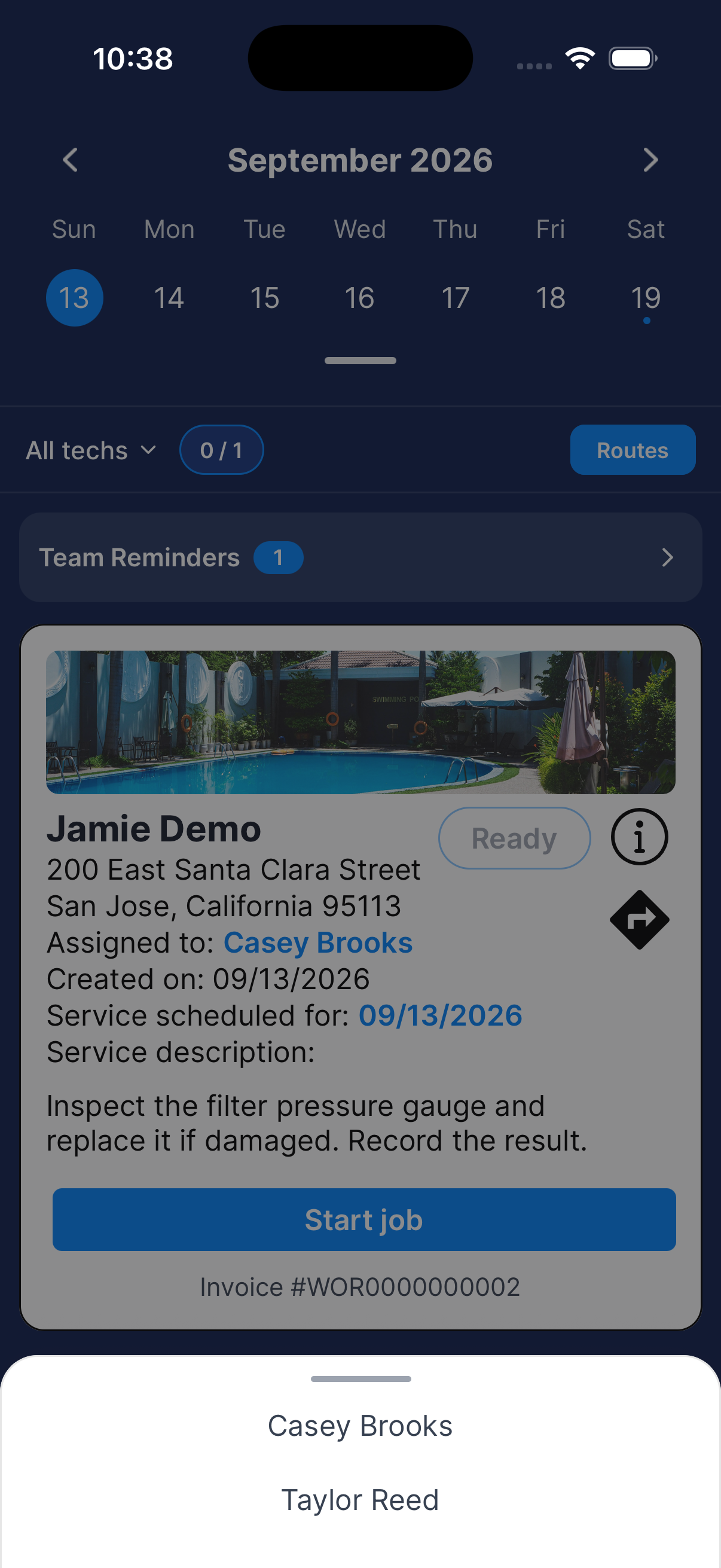Go to the previous month
This screenshot has width=721, height=1568.
[71, 160]
